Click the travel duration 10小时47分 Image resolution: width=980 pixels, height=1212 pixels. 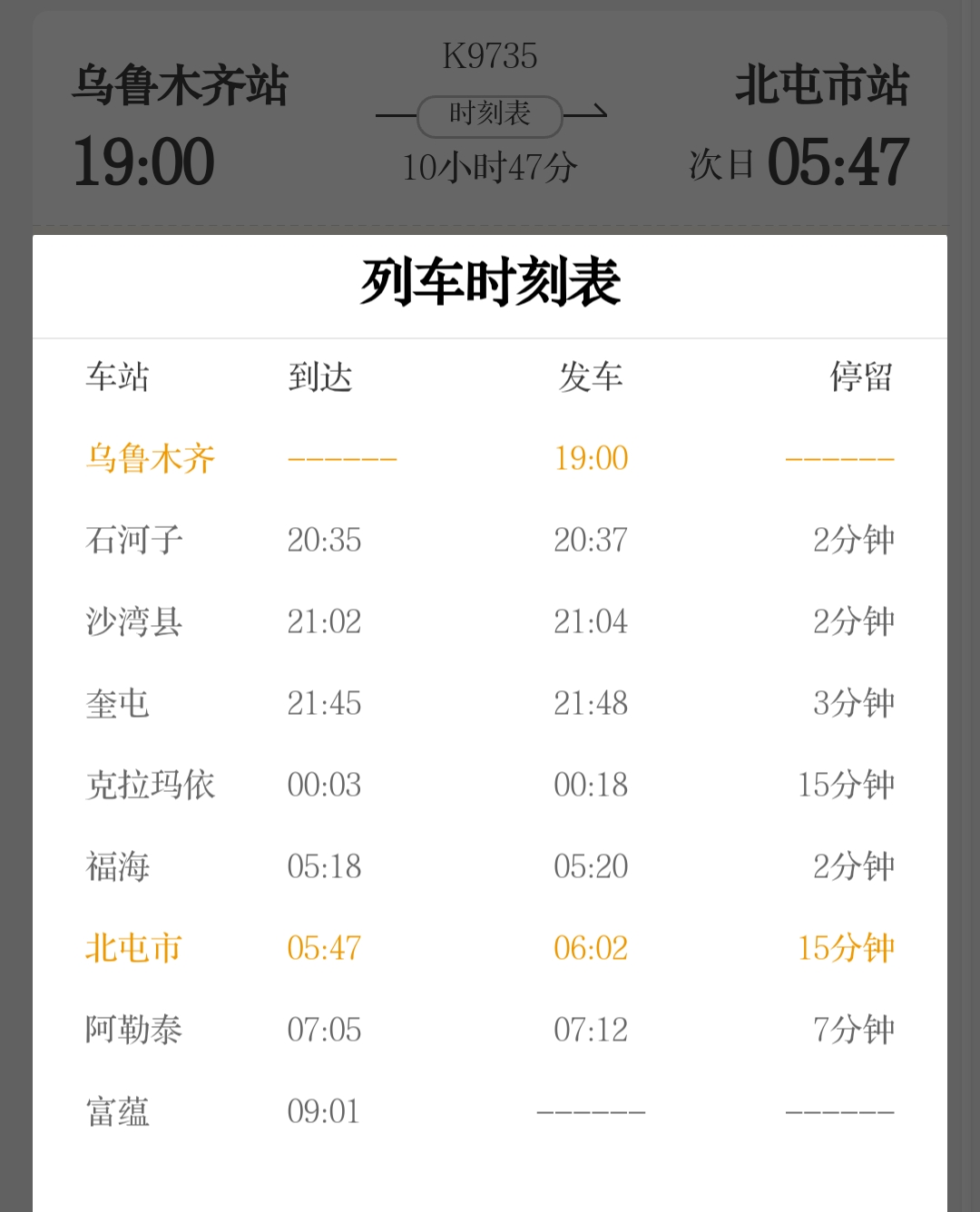pyautogui.click(x=490, y=167)
